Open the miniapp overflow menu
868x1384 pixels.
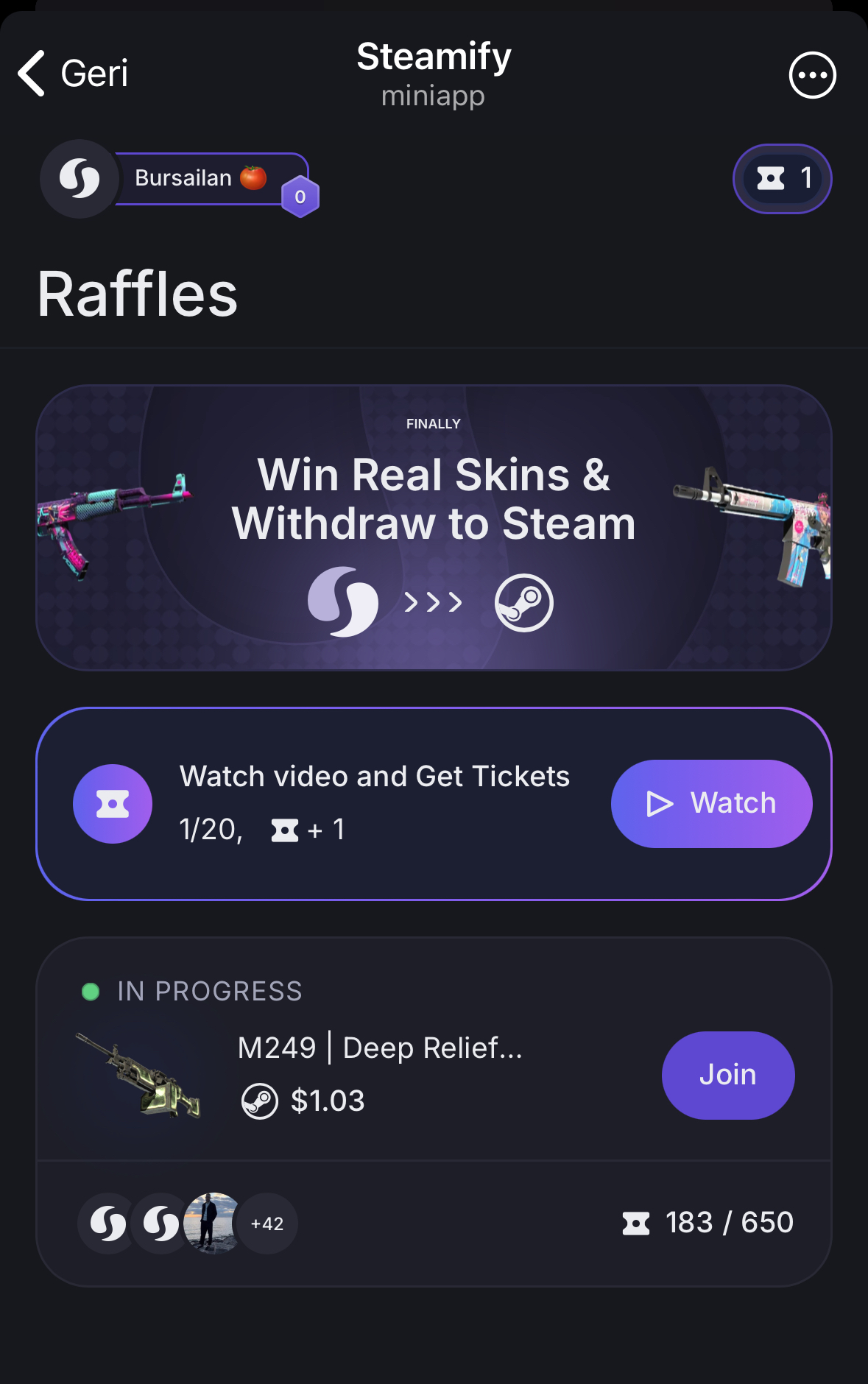[812, 75]
